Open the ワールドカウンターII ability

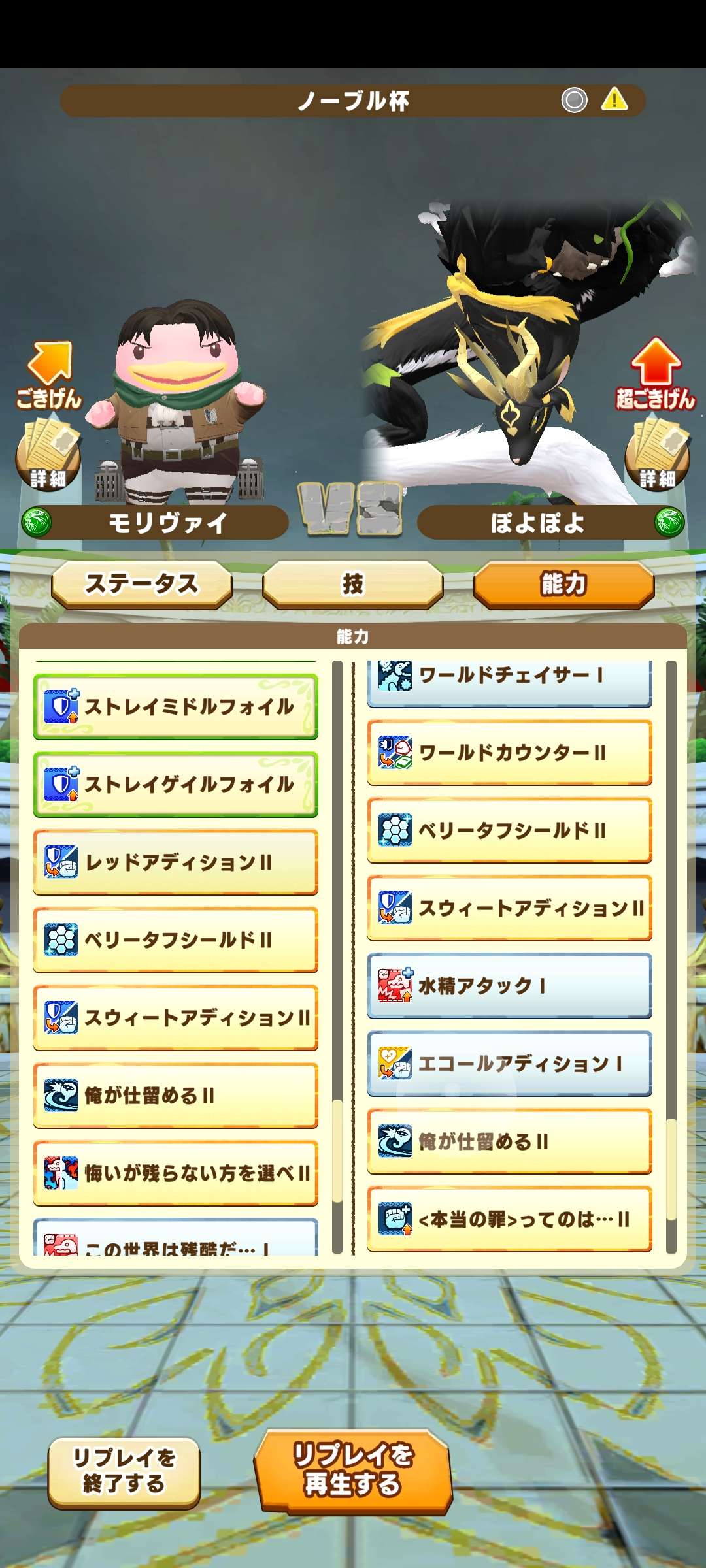click(x=510, y=753)
